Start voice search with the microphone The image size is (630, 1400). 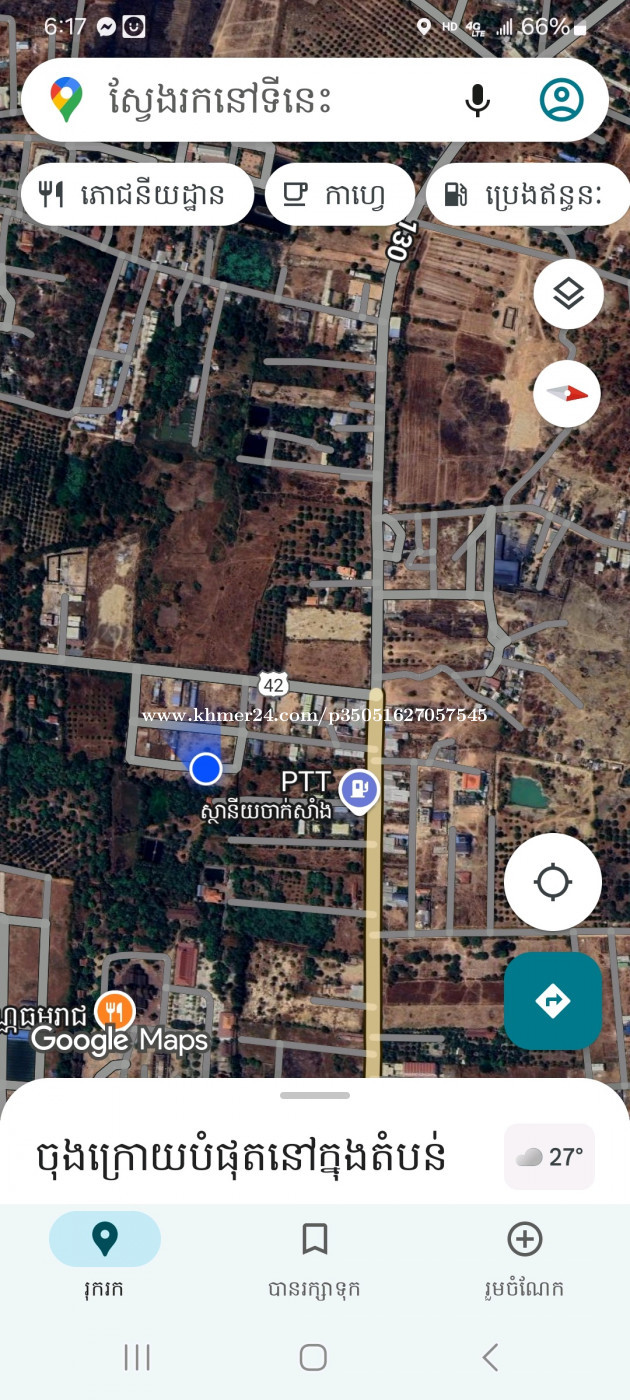pyautogui.click(x=478, y=100)
